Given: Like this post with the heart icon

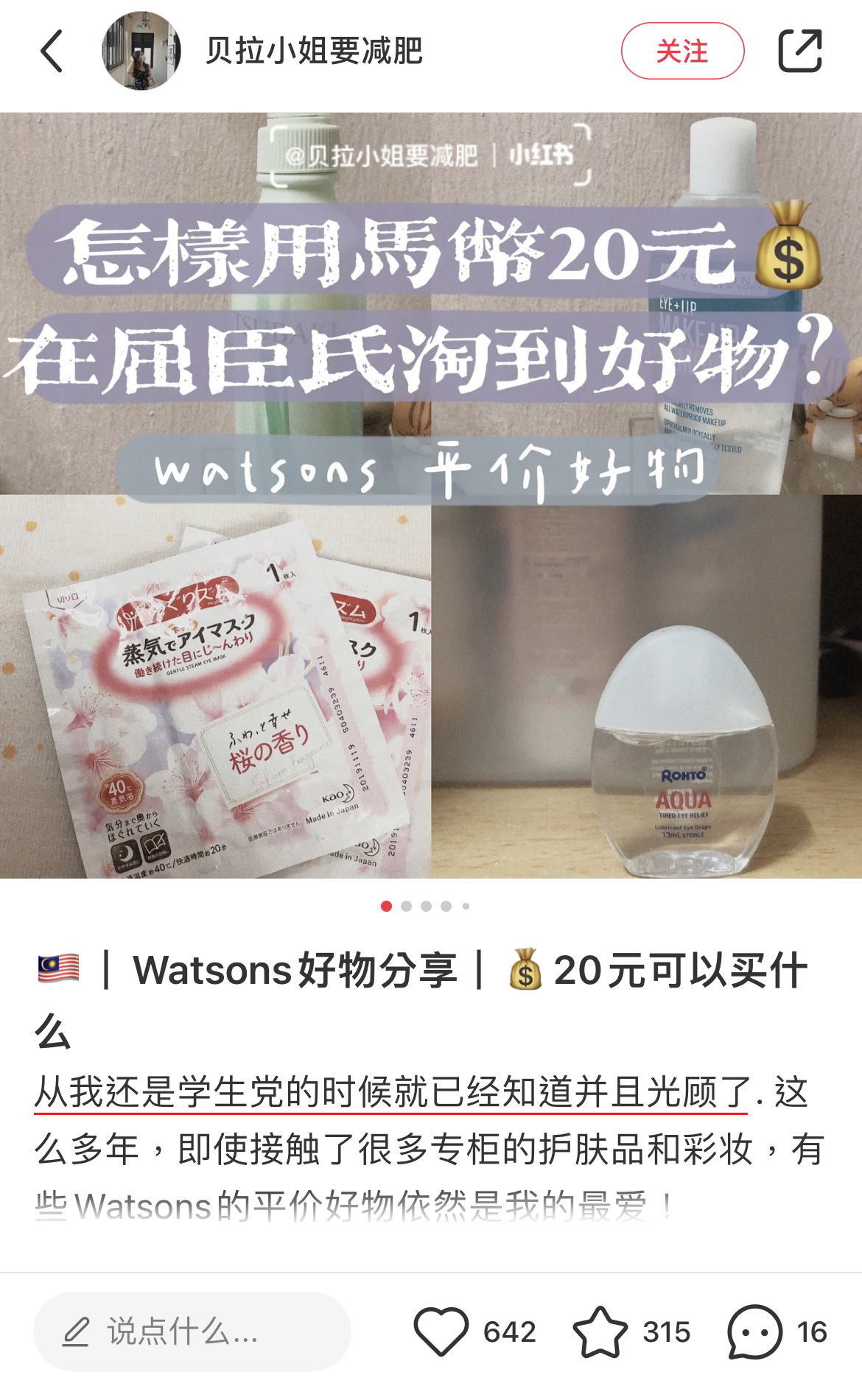Looking at the screenshot, I should tap(441, 1332).
